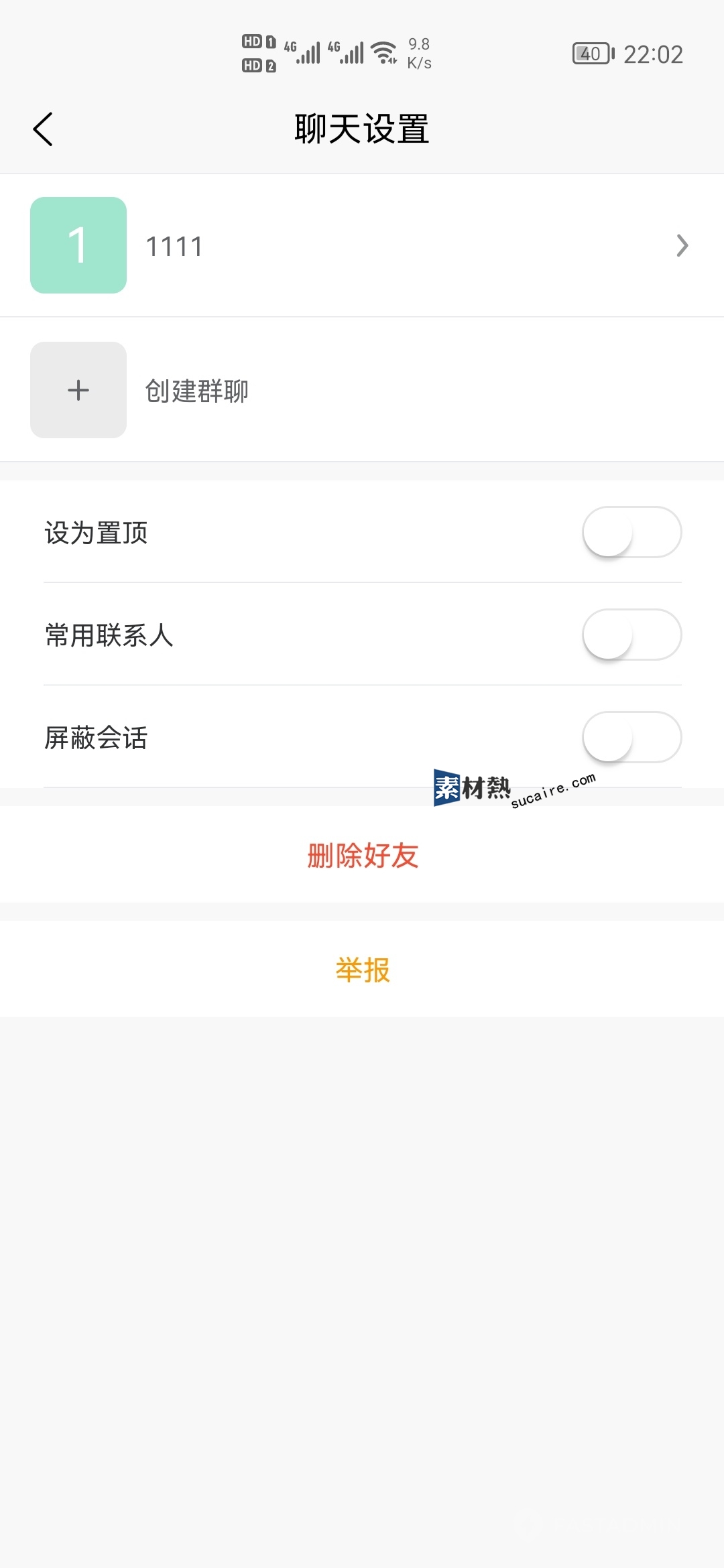Tap 举报 to report this contact
This screenshot has width=724, height=1568.
click(362, 970)
